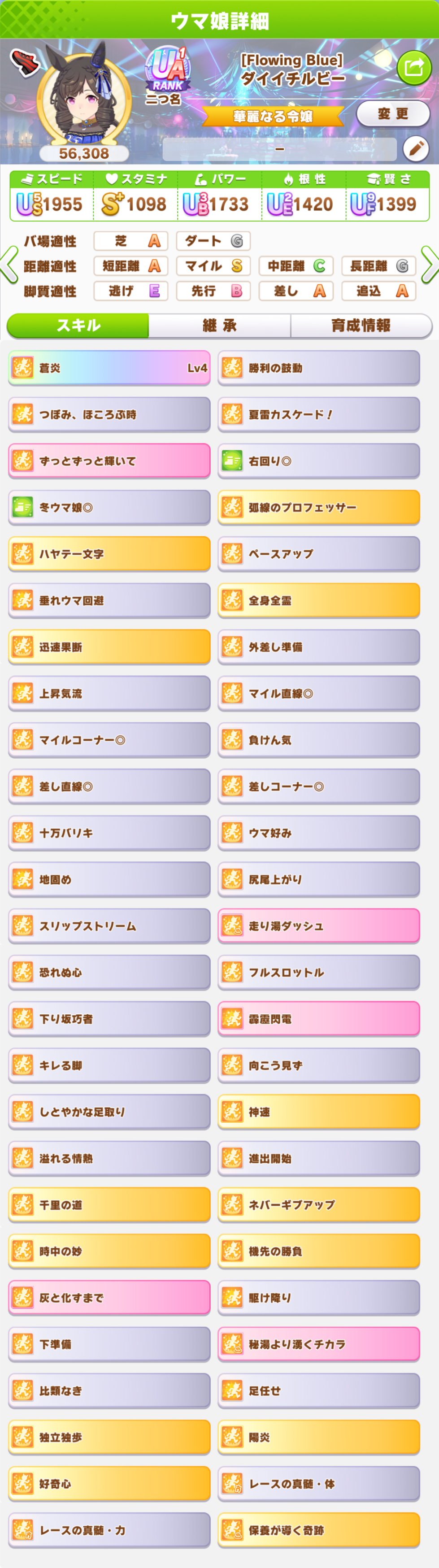Switch to the 継承 tab
The height and width of the screenshot is (1568, 439).
tap(220, 326)
